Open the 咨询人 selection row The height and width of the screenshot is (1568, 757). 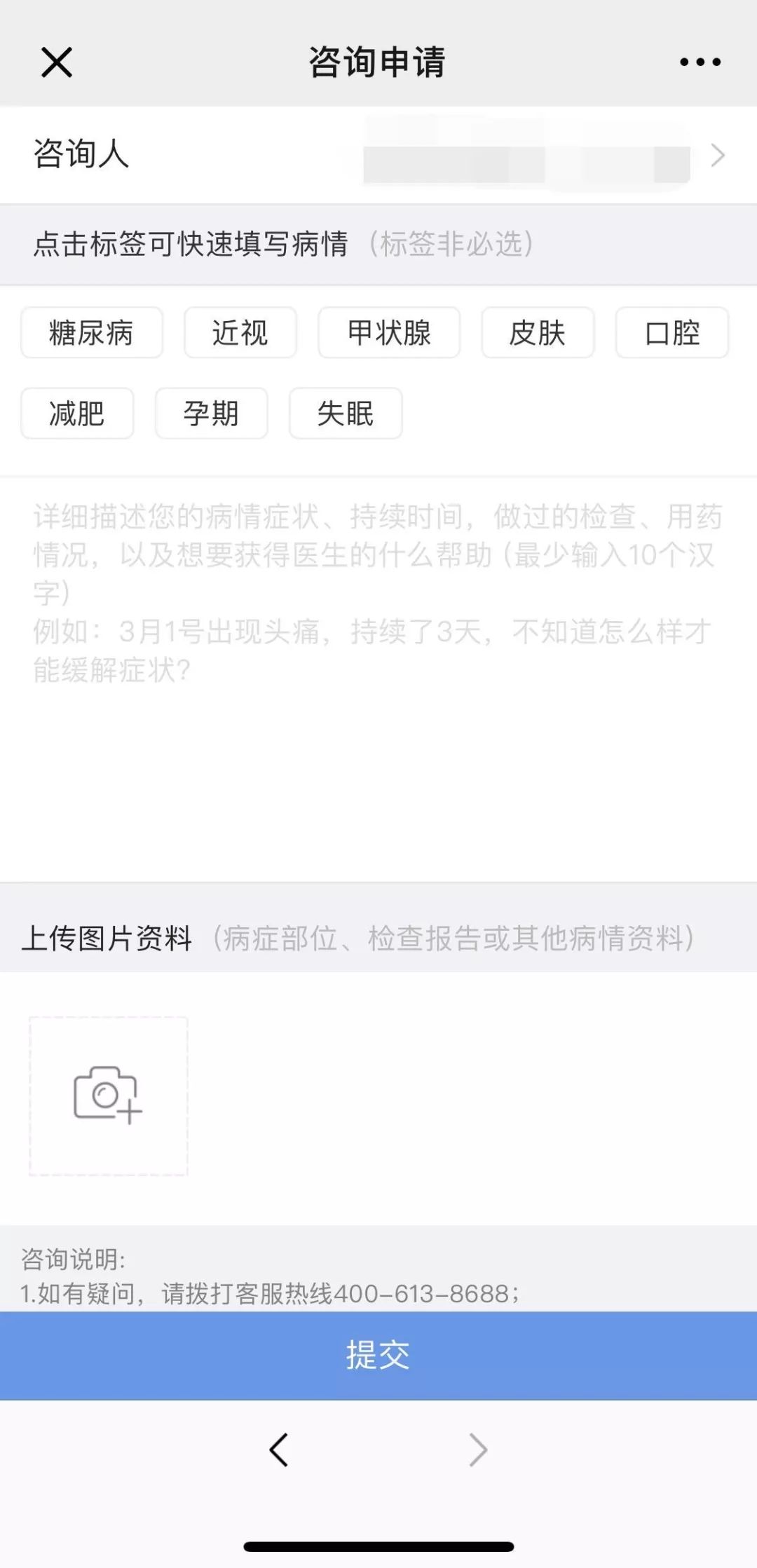pyautogui.click(x=378, y=155)
